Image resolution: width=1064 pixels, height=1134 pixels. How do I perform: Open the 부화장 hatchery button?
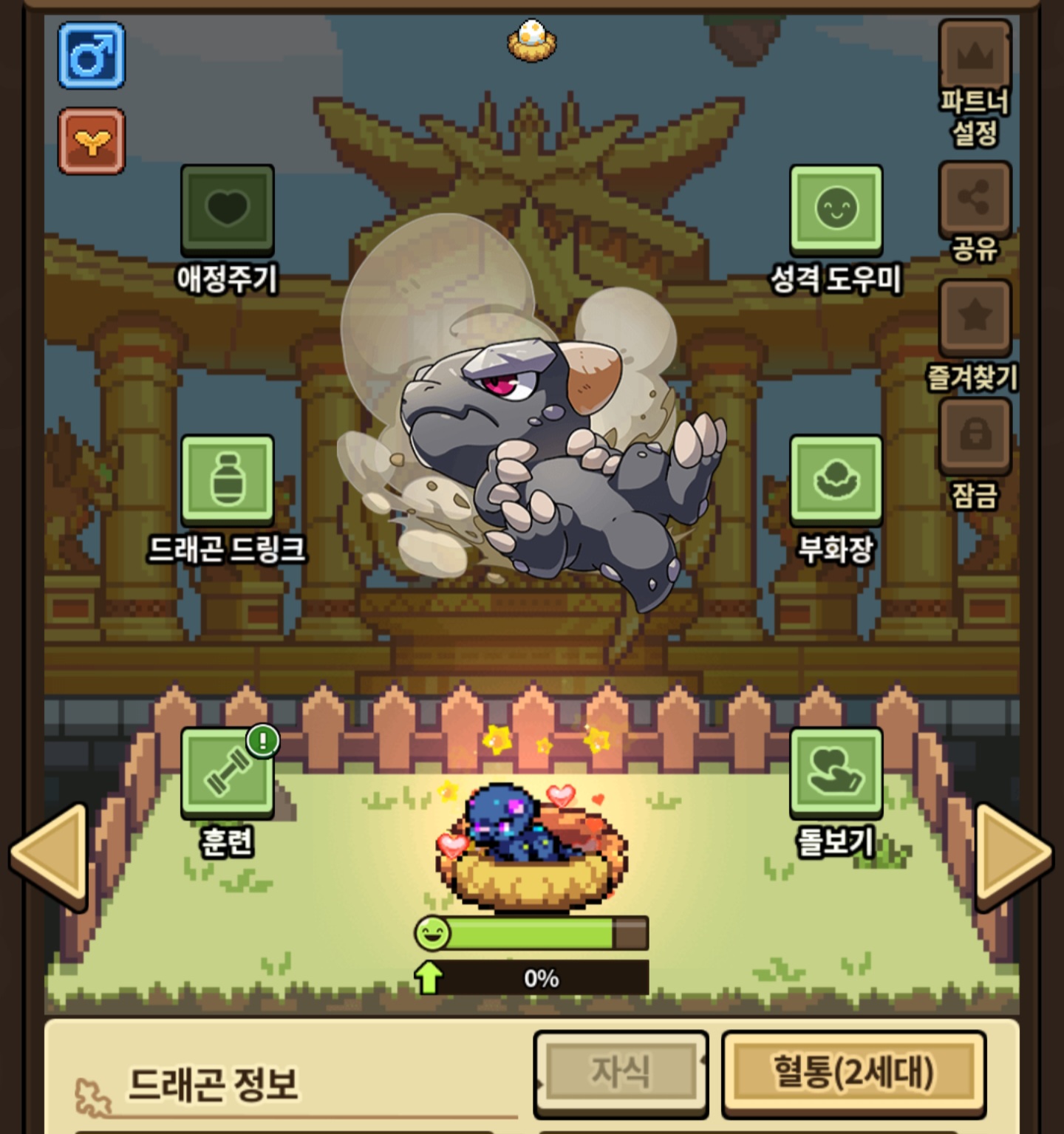836,480
